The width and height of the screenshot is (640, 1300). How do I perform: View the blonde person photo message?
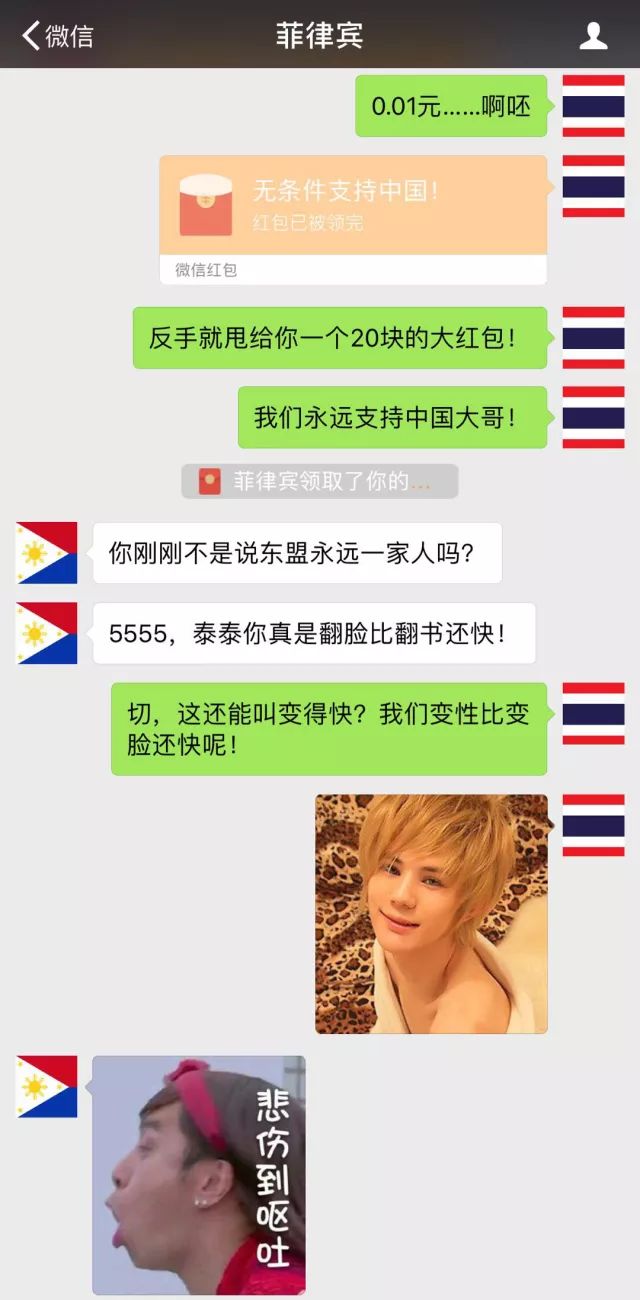tap(431, 913)
